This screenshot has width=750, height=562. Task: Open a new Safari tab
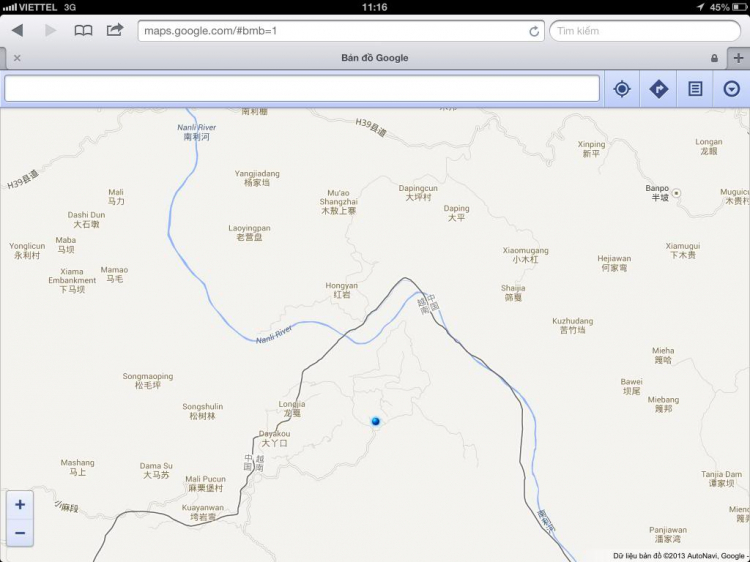[x=738, y=58]
